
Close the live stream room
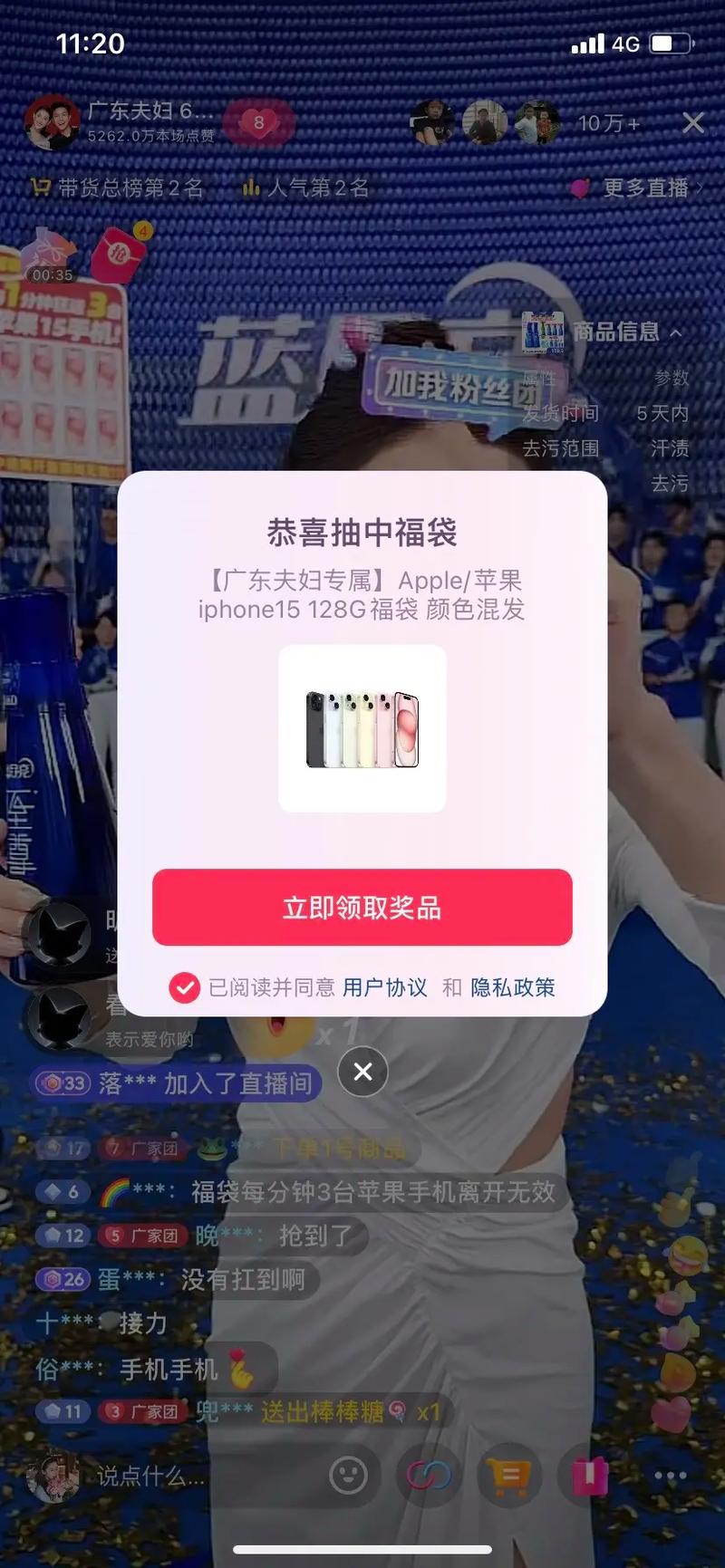(x=692, y=122)
